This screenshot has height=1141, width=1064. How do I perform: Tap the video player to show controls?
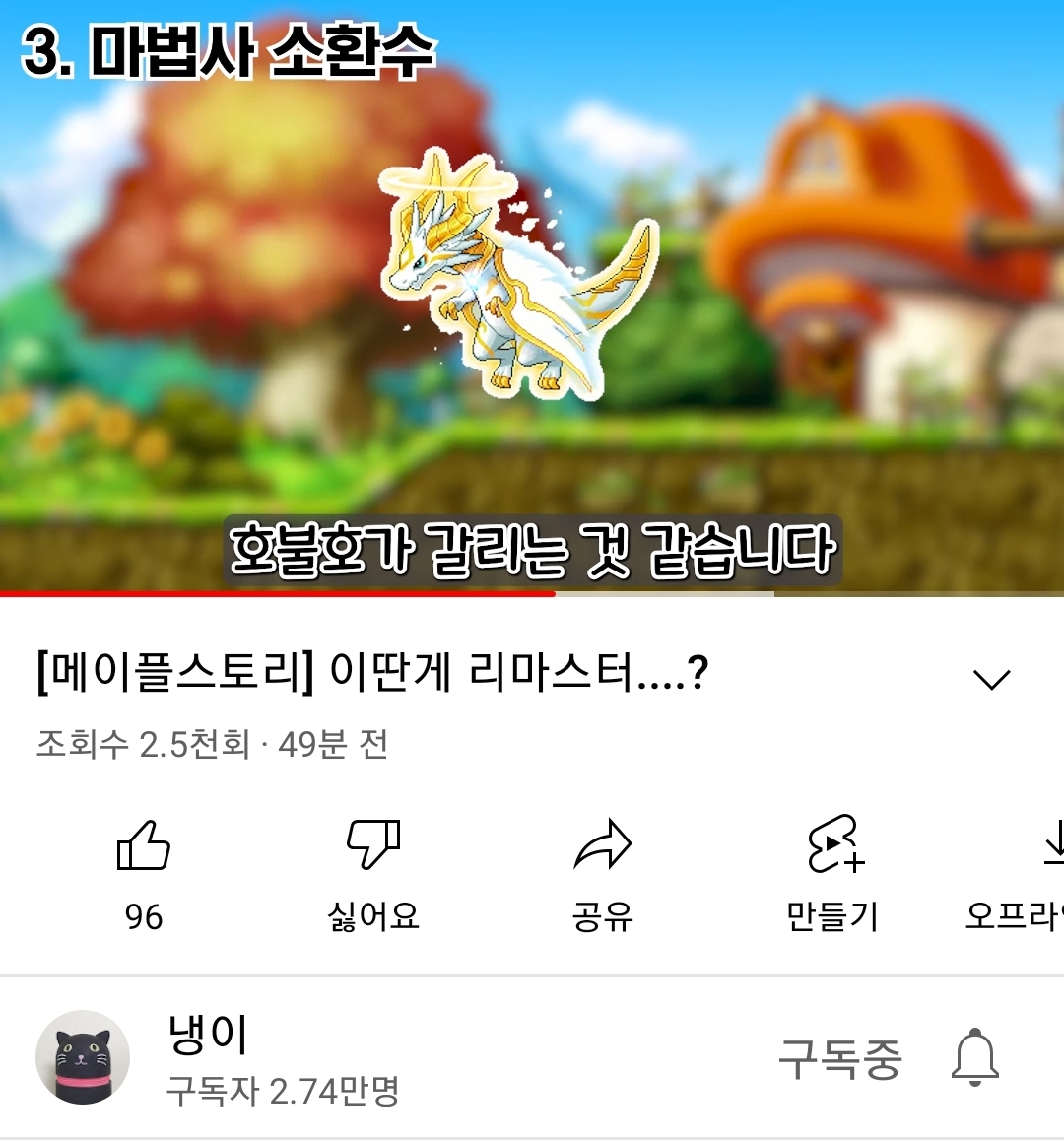pos(532,296)
